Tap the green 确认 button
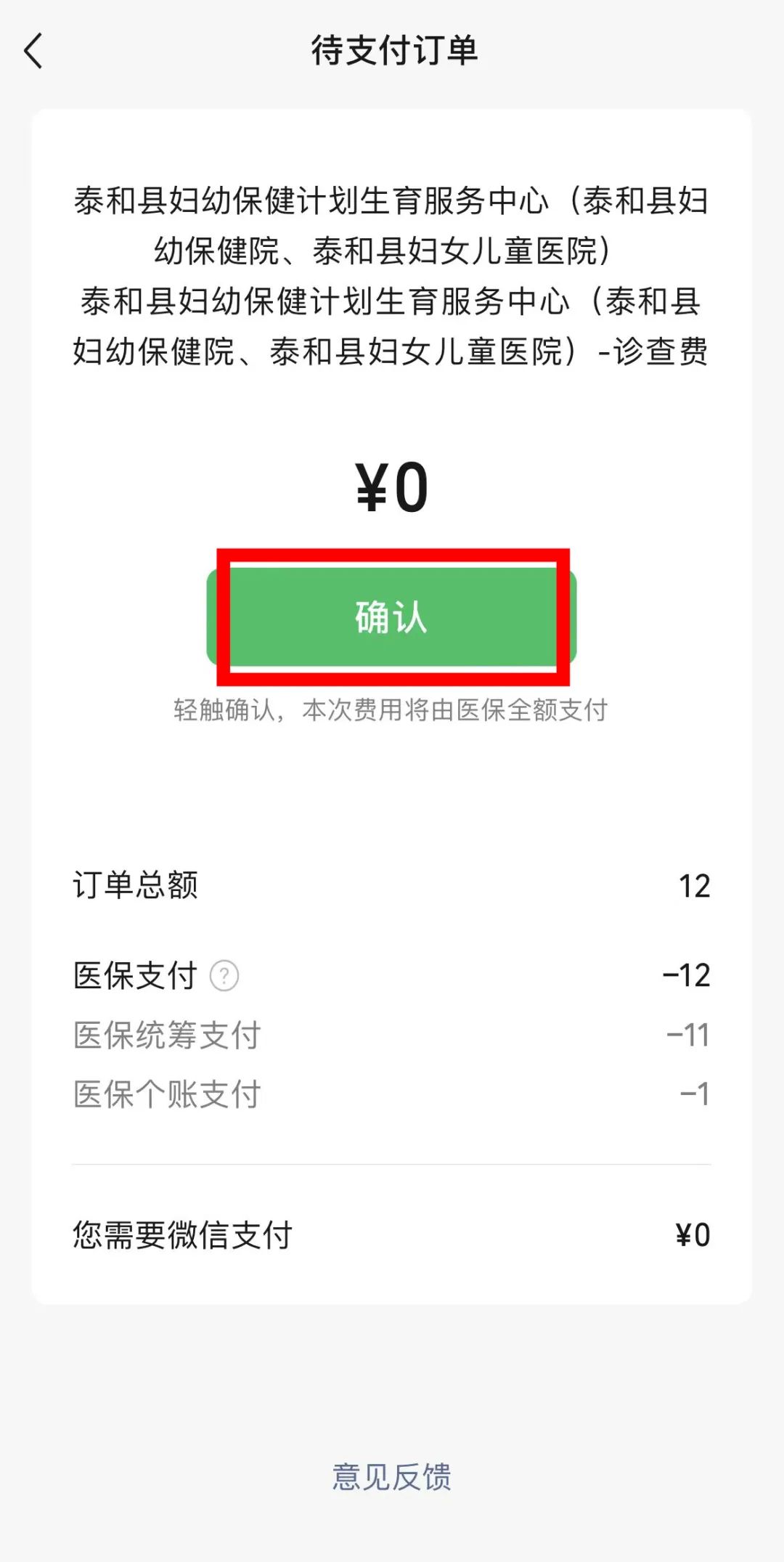Image resolution: width=784 pixels, height=1562 pixels. (x=391, y=617)
